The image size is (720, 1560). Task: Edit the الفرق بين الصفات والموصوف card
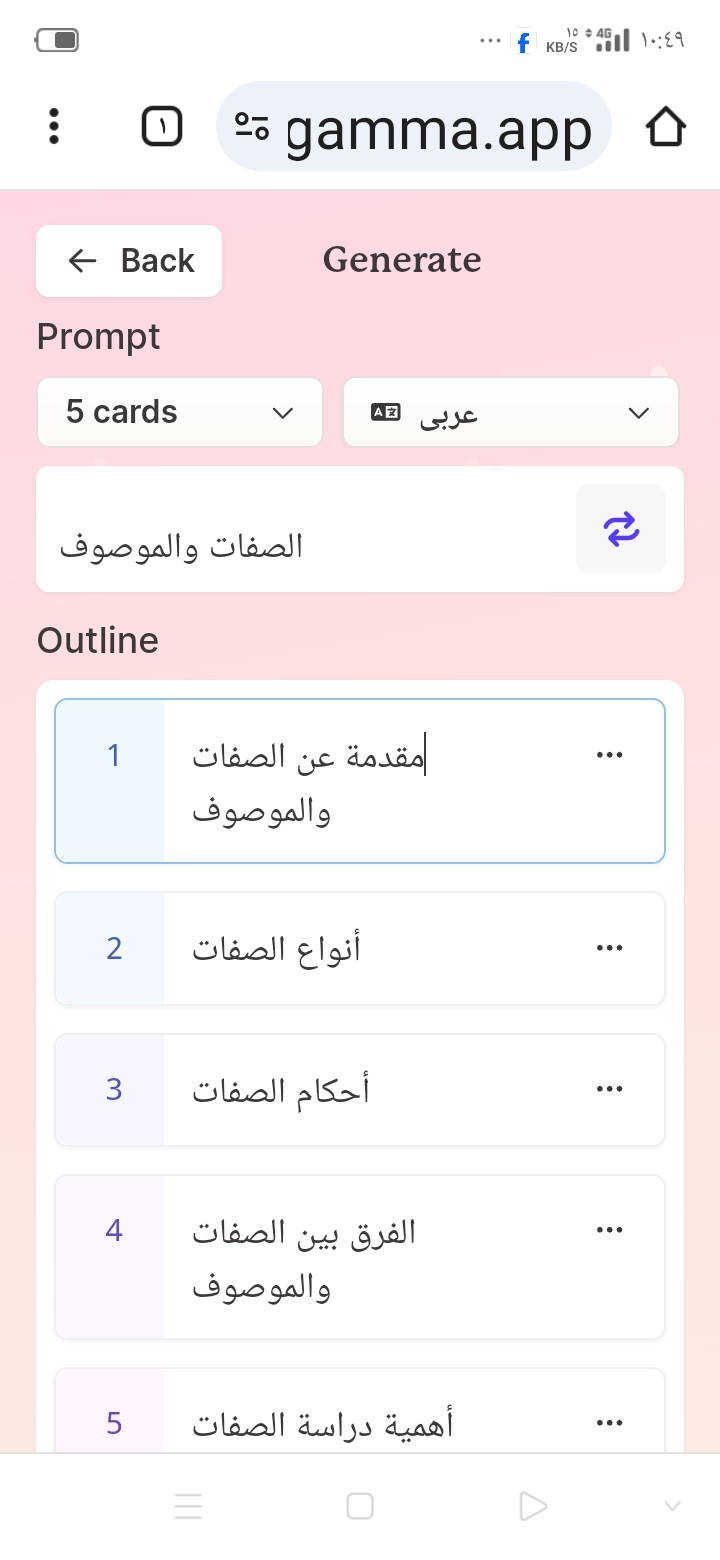click(370, 1257)
